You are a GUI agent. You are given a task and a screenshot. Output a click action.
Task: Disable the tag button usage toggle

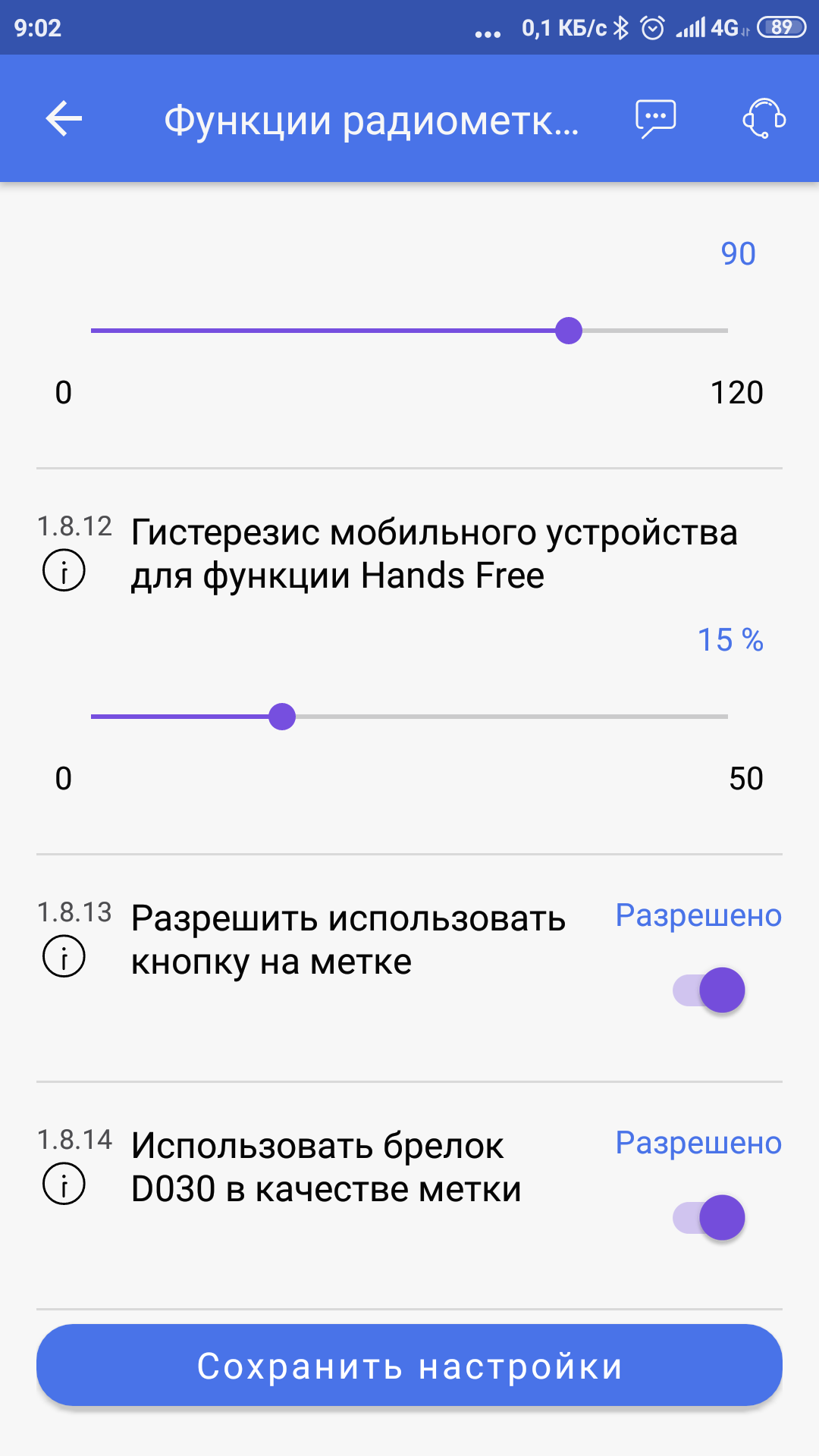pyautogui.click(x=710, y=990)
